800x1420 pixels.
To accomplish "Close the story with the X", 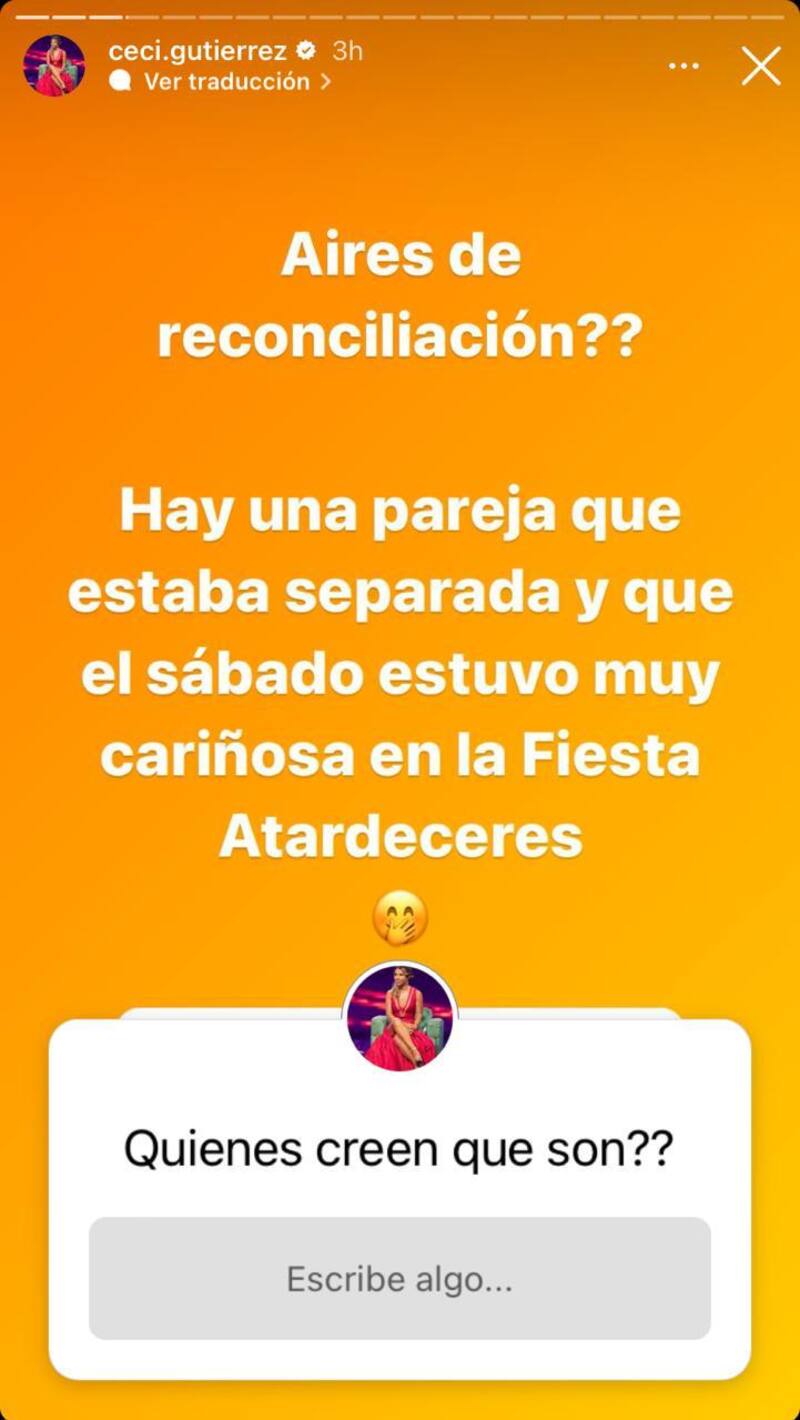I will pos(761,66).
